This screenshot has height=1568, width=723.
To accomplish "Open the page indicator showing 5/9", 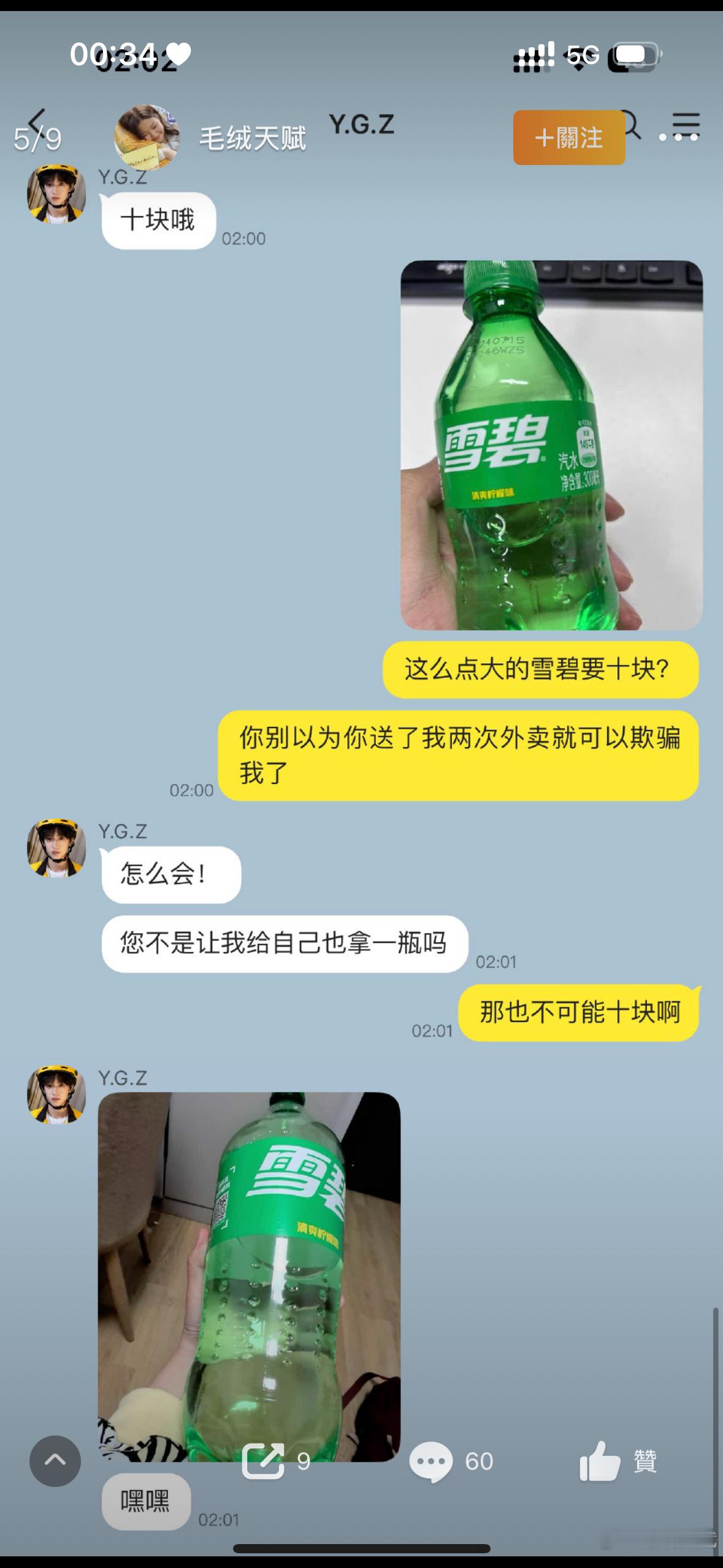I will point(33,139).
